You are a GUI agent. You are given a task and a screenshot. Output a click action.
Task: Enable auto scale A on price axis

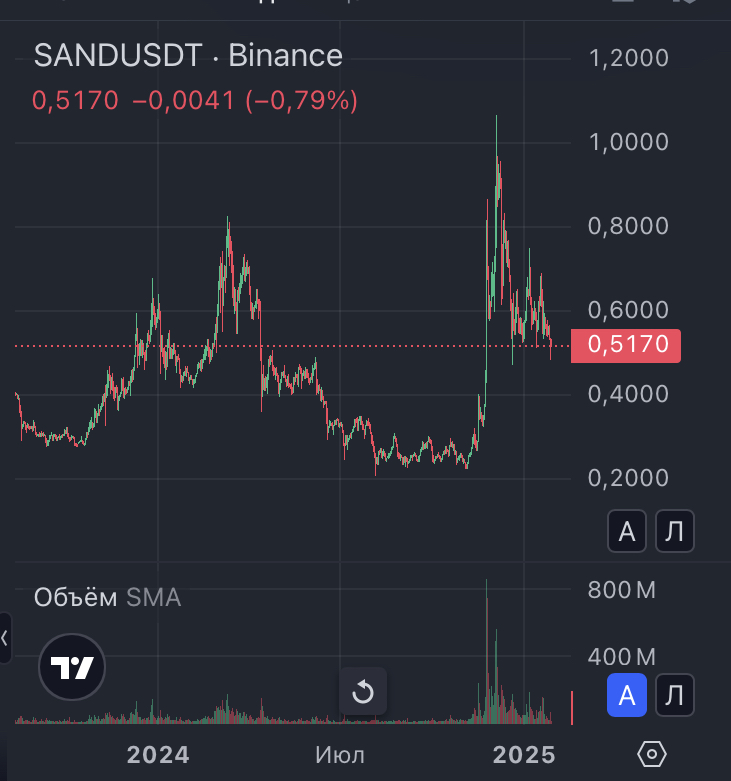tap(627, 531)
